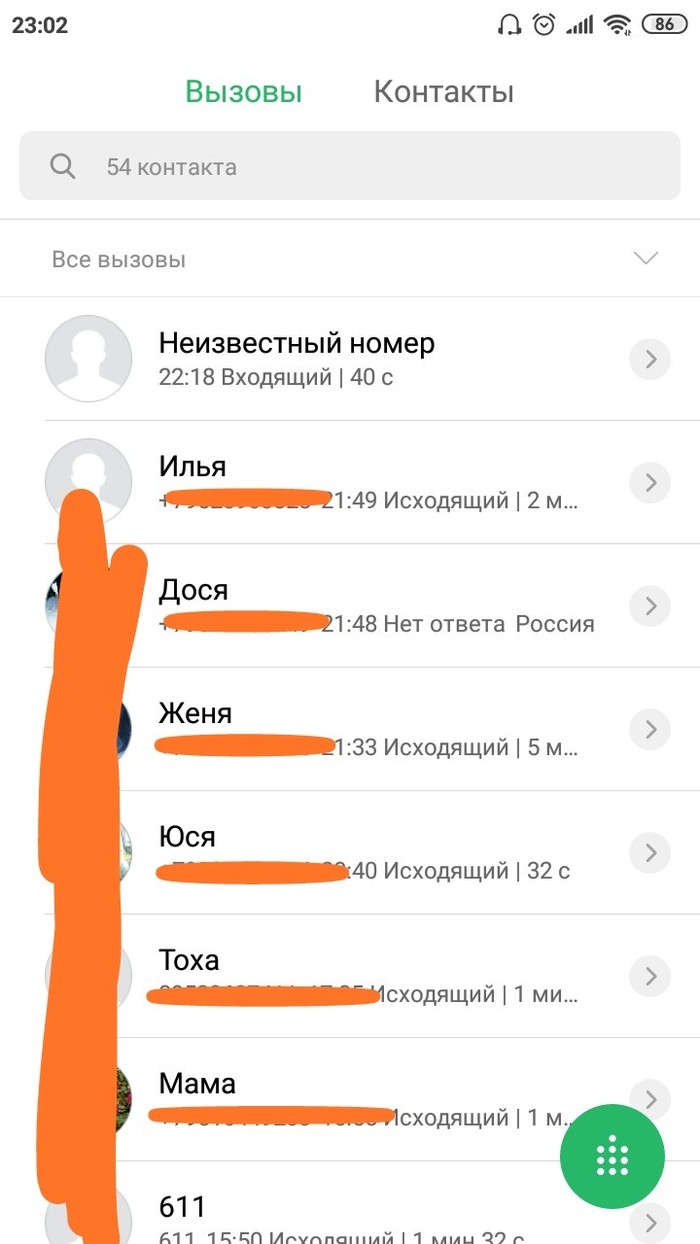Switch to the Контакты tab

click(x=443, y=92)
